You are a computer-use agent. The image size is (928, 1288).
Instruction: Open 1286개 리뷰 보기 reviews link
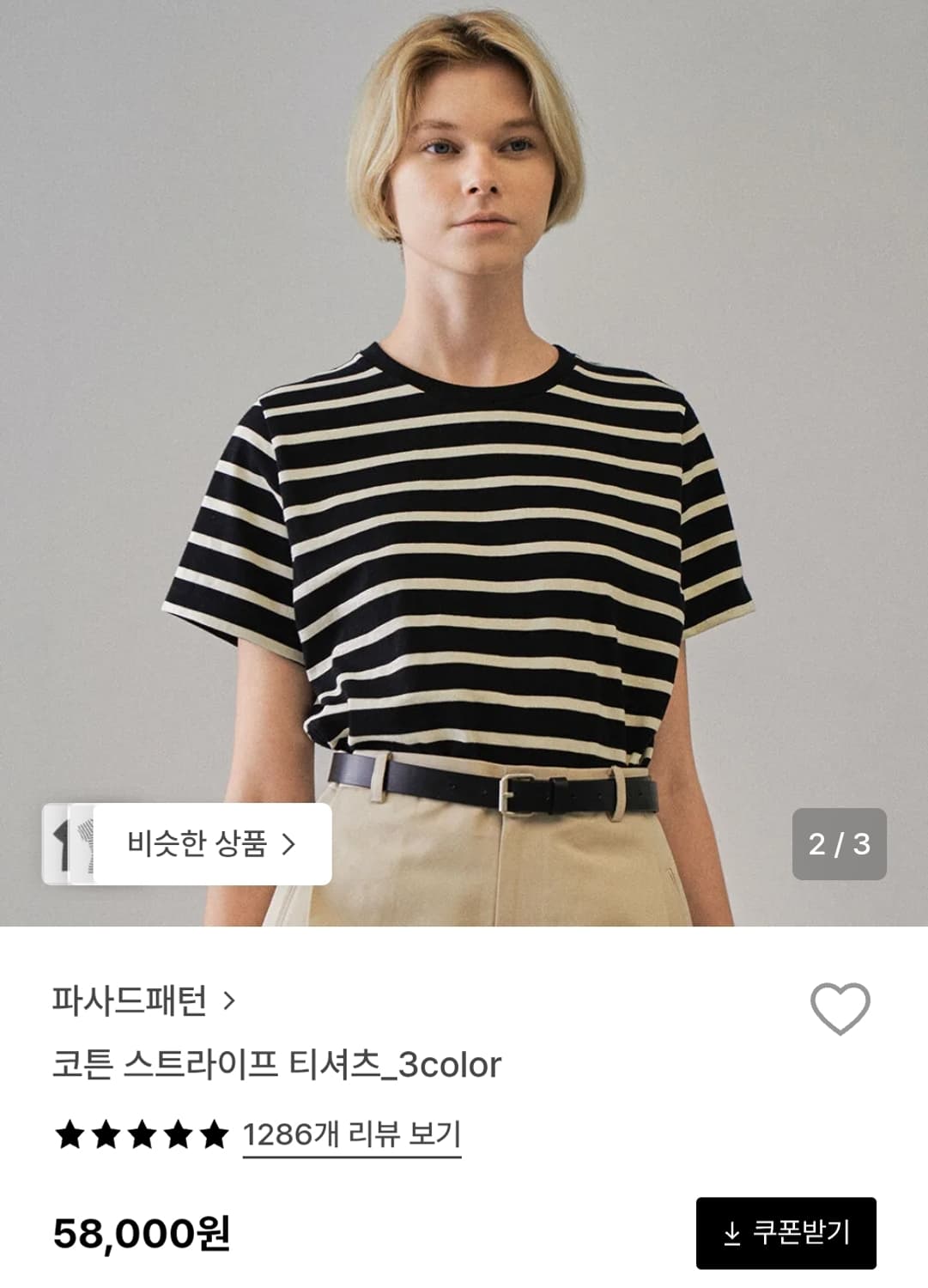[352, 1134]
